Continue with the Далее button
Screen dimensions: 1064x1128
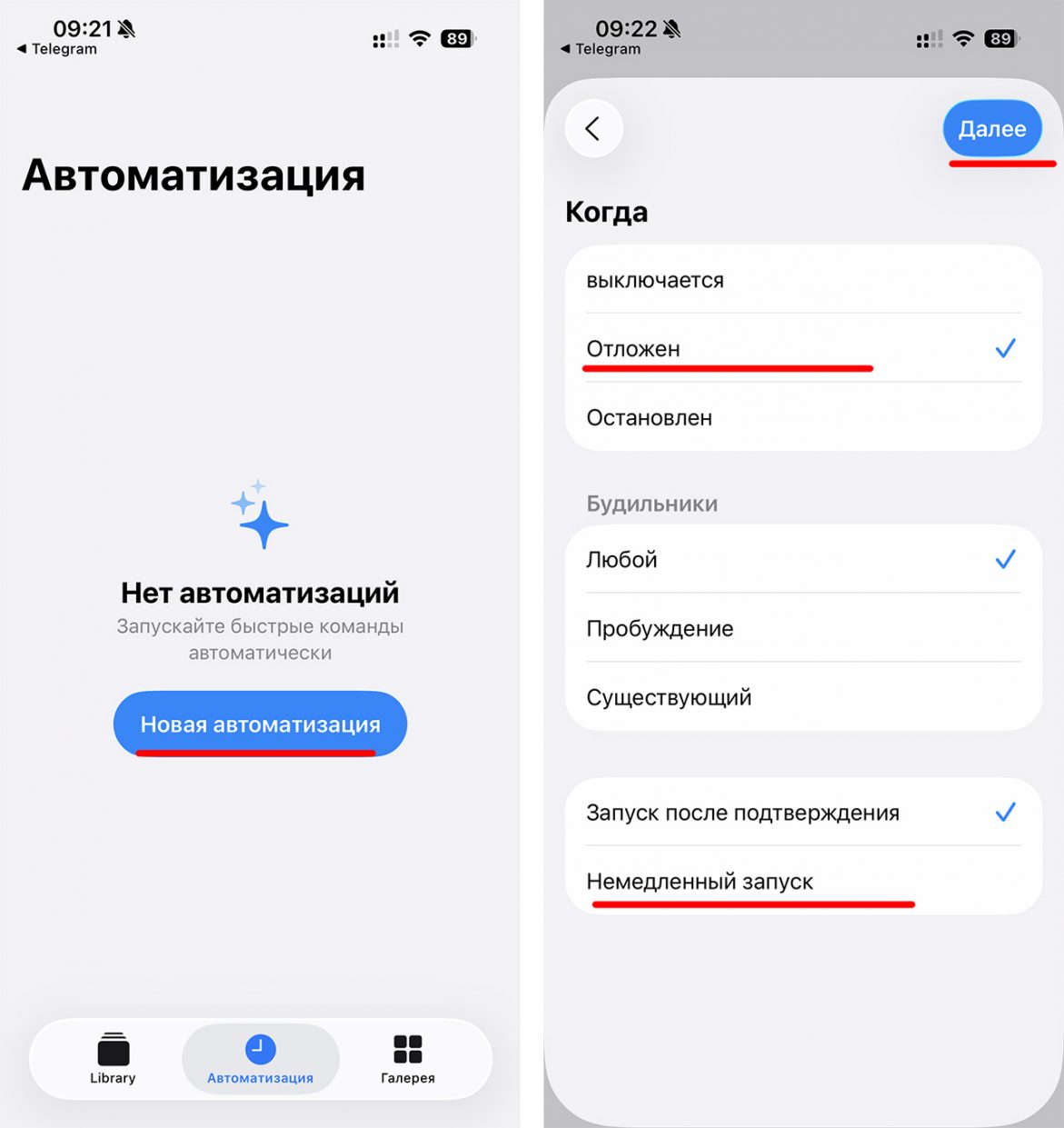[x=991, y=128]
